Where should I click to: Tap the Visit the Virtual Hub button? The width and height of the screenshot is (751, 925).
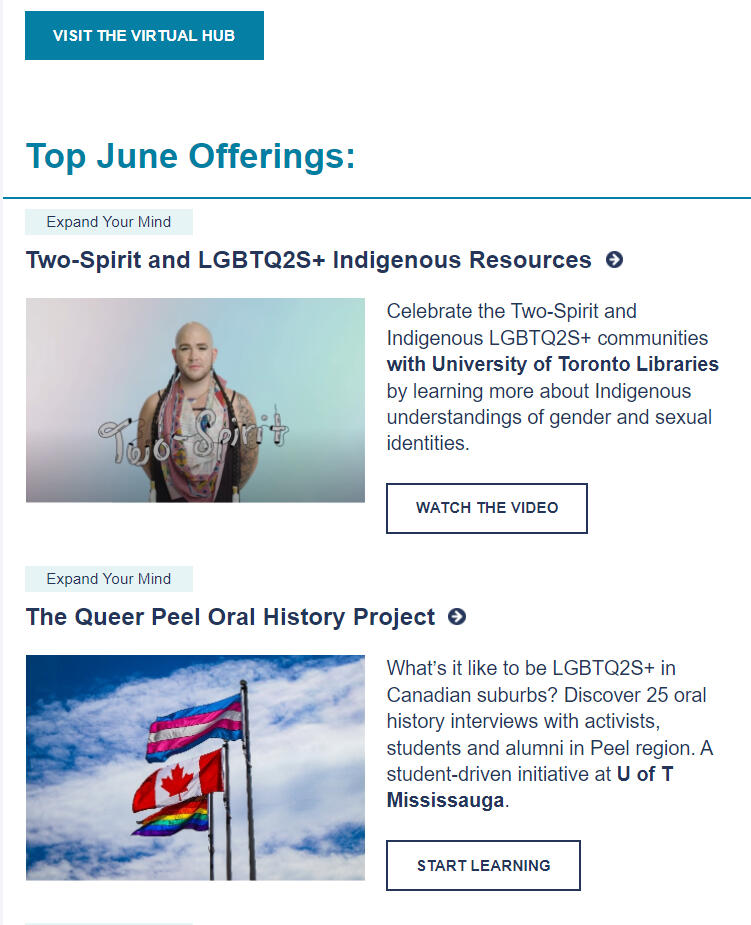click(x=144, y=36)
